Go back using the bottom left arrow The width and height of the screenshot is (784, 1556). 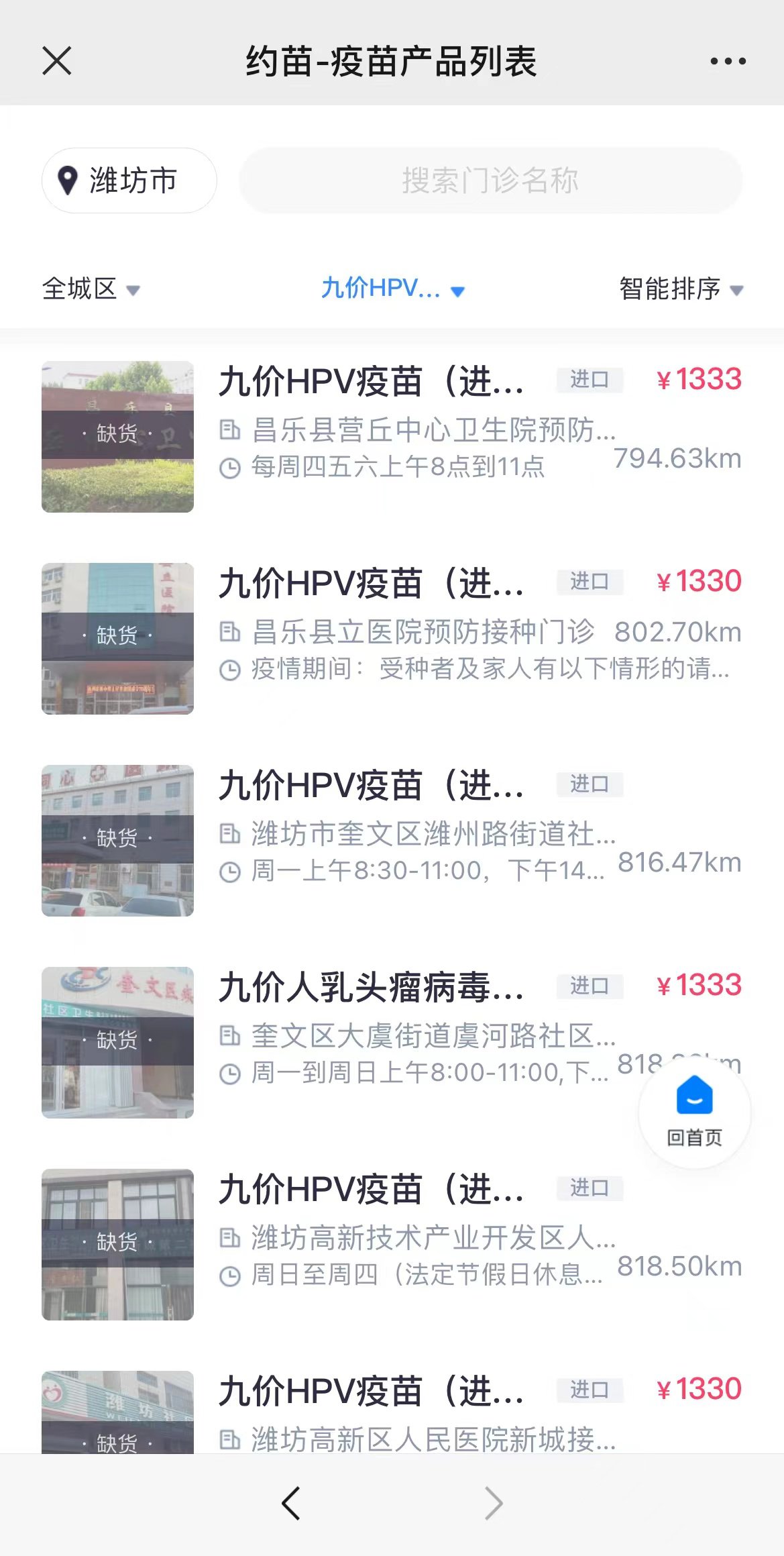[291, 1503]
